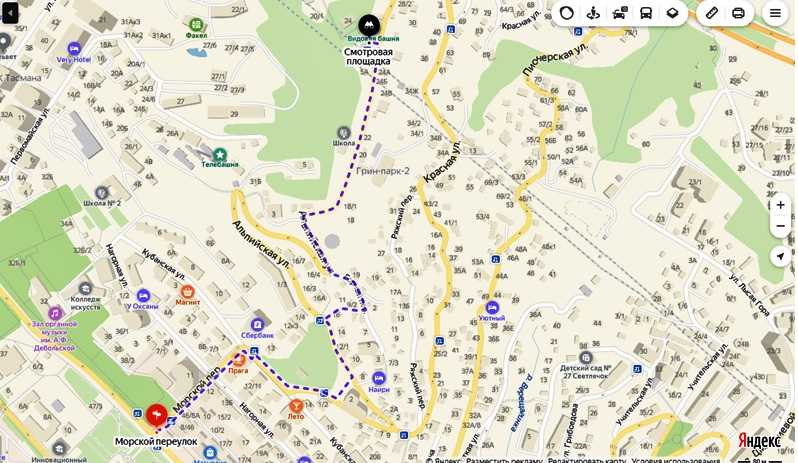This screenshot has height=463, width=798.
Task: Center map on my location
Action: (x=781, y=257)
